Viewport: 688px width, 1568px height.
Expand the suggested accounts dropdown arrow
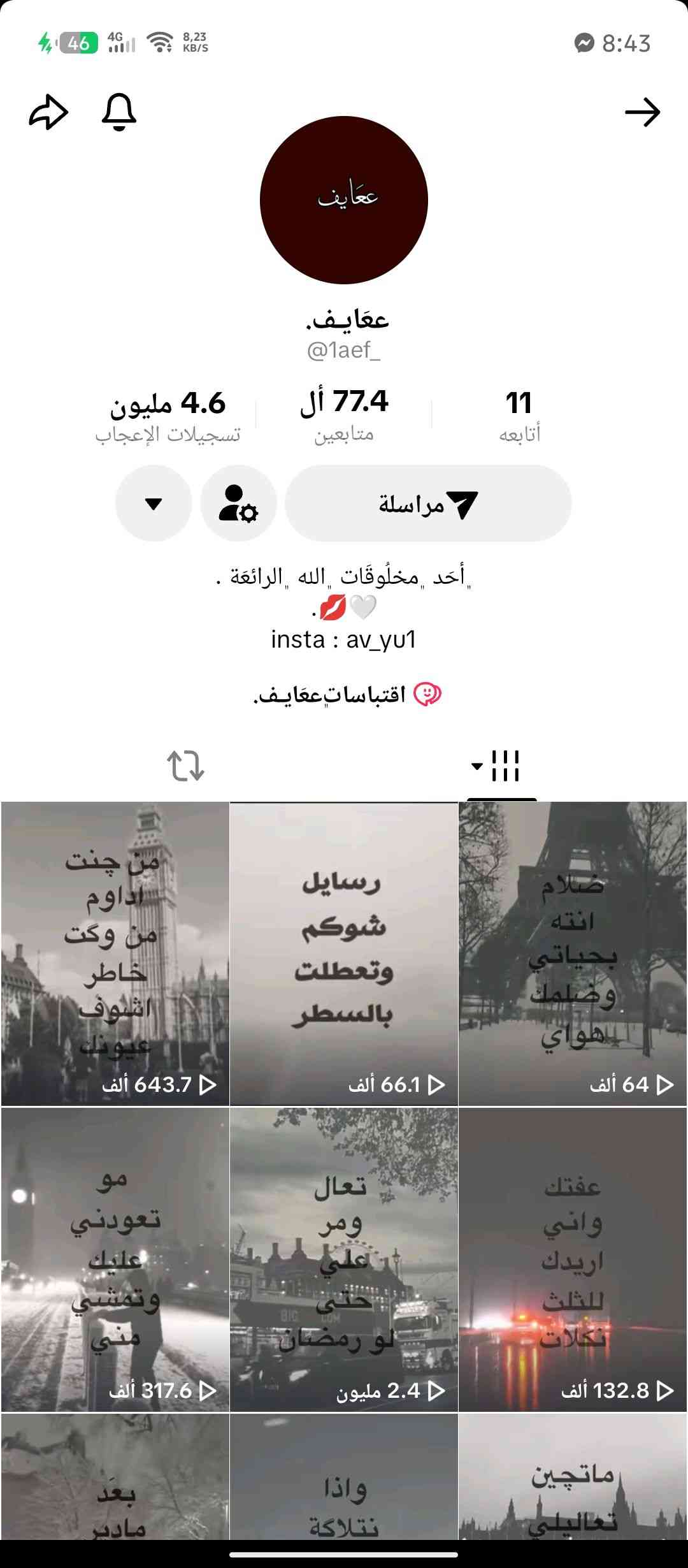point(154,504)
